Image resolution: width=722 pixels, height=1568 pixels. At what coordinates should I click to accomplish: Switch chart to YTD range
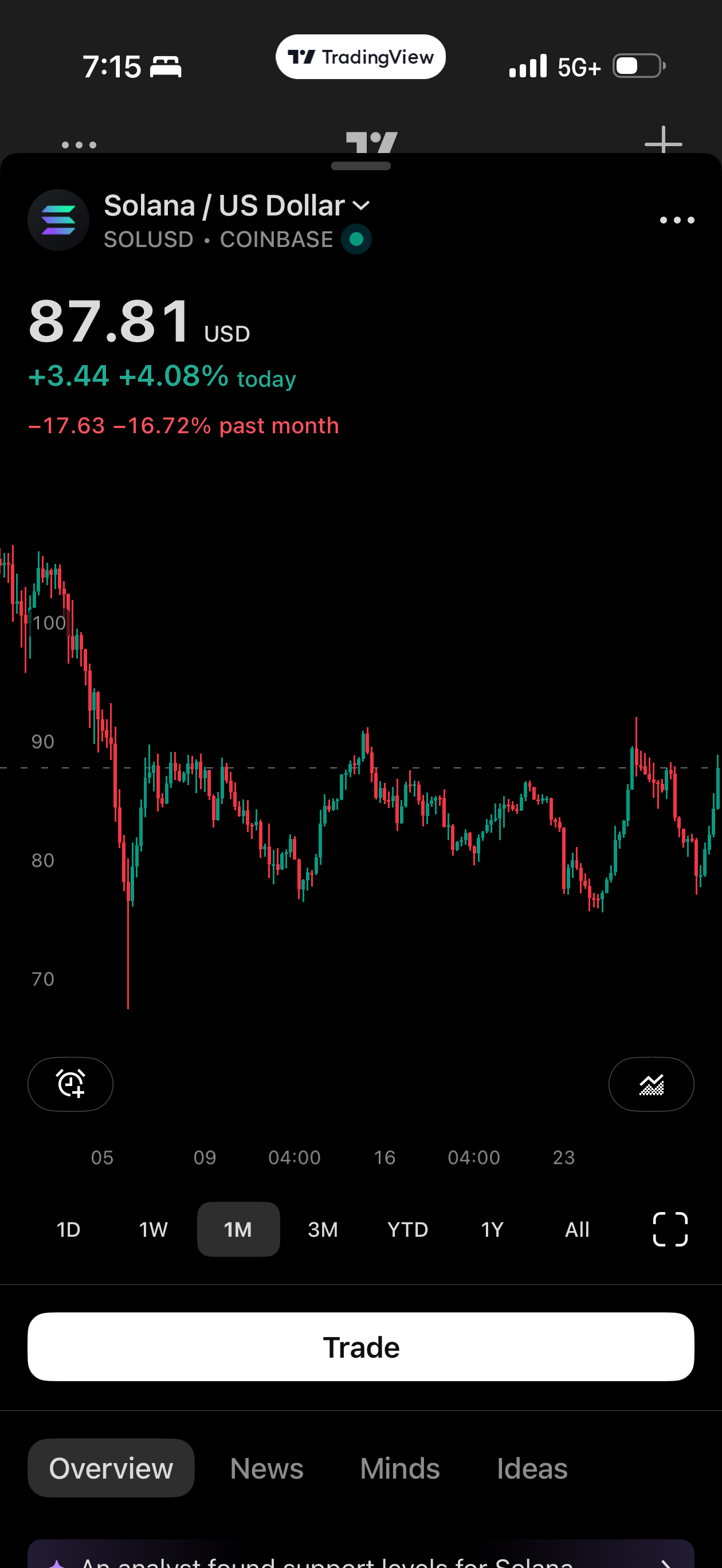(407, 1229)
